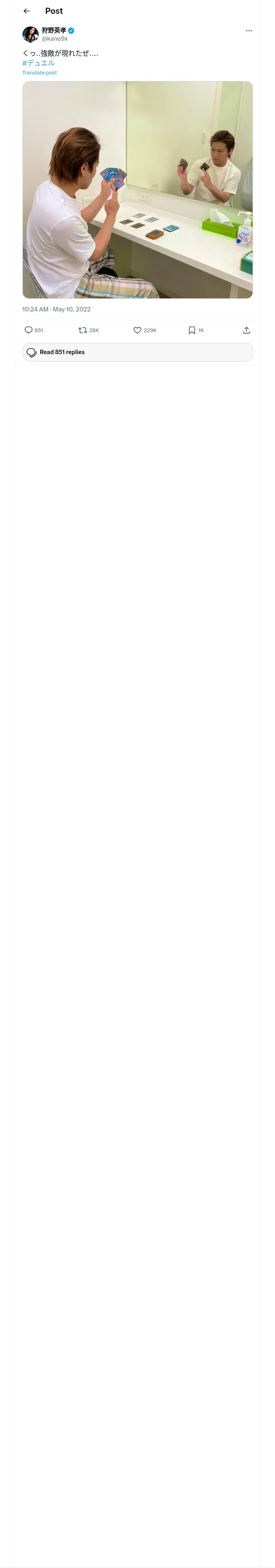Tap Translate post
The height and width of the screenshot is (1568, 275).
coord(40,72)
